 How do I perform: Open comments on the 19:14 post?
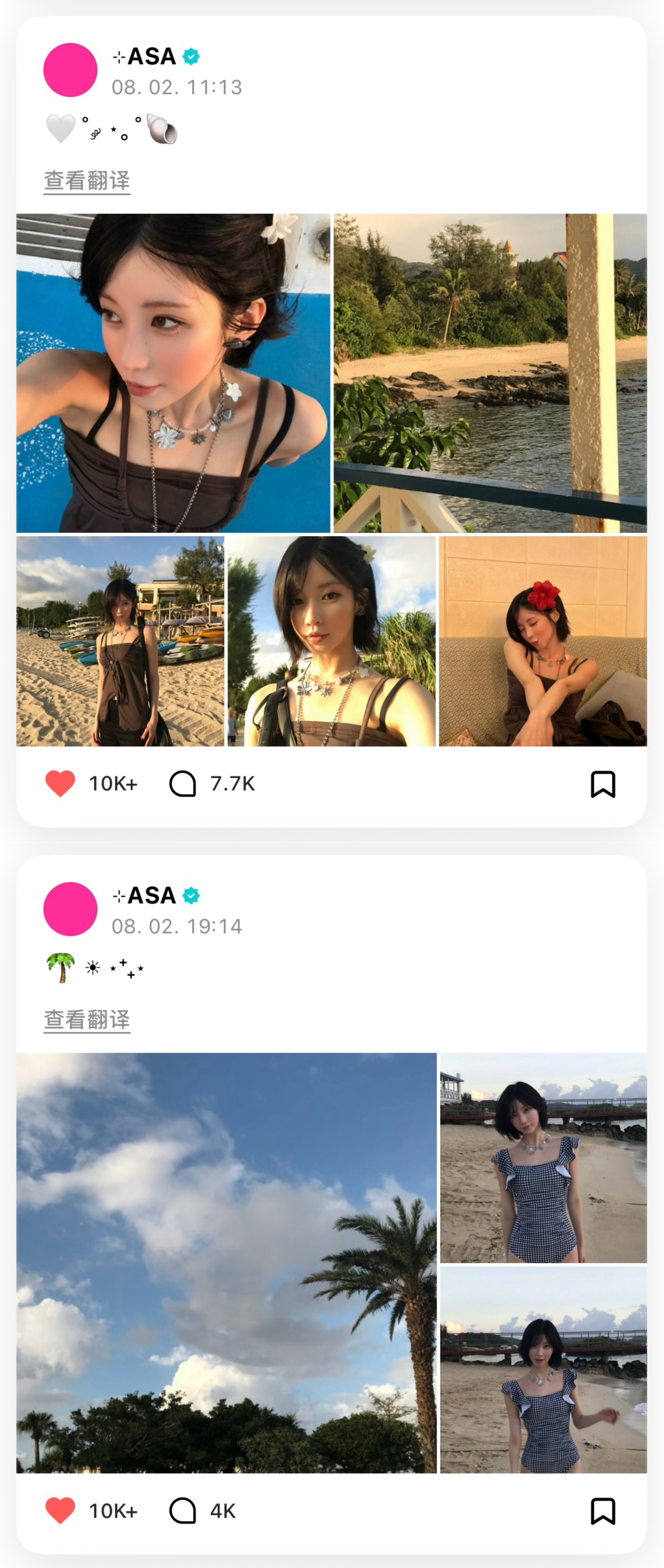183,1510
